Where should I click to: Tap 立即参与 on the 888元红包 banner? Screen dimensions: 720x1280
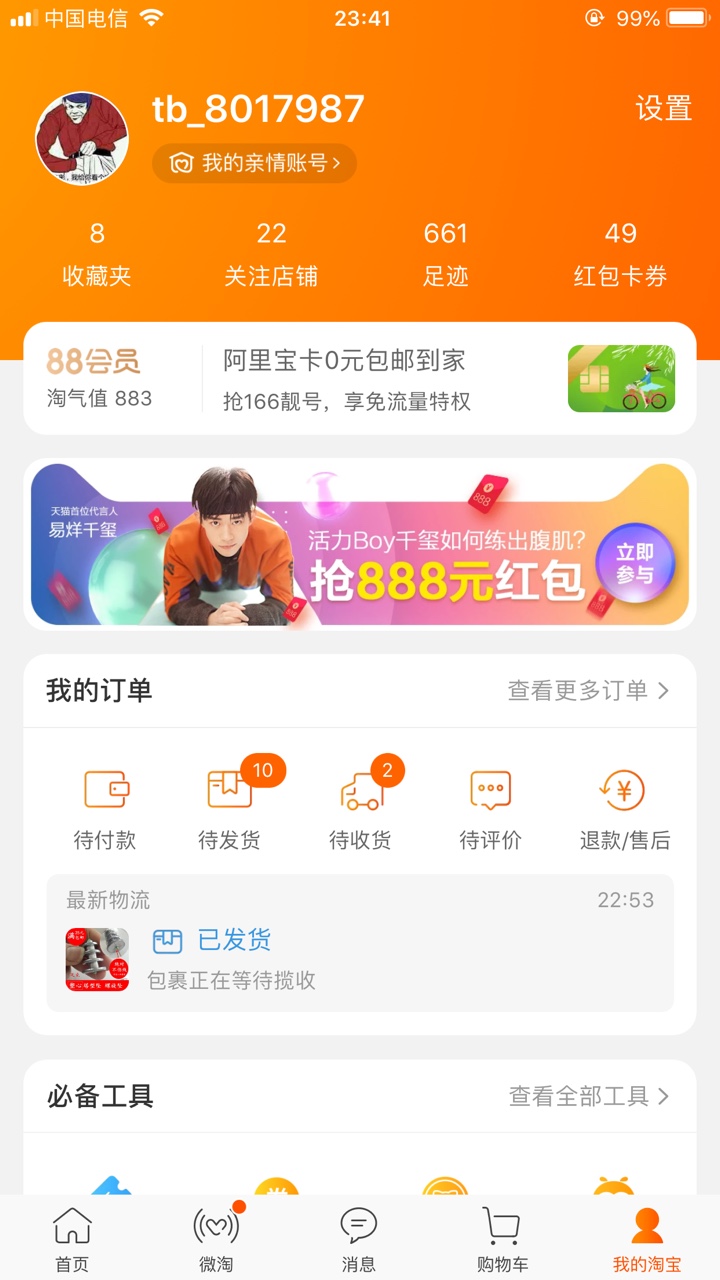(635, 563)
